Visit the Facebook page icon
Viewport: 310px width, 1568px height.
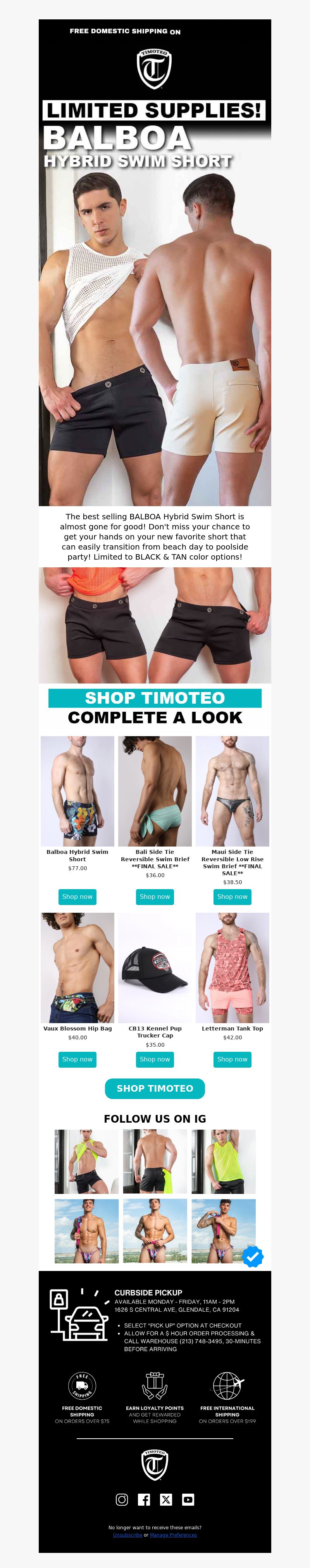pos(144,1499)
